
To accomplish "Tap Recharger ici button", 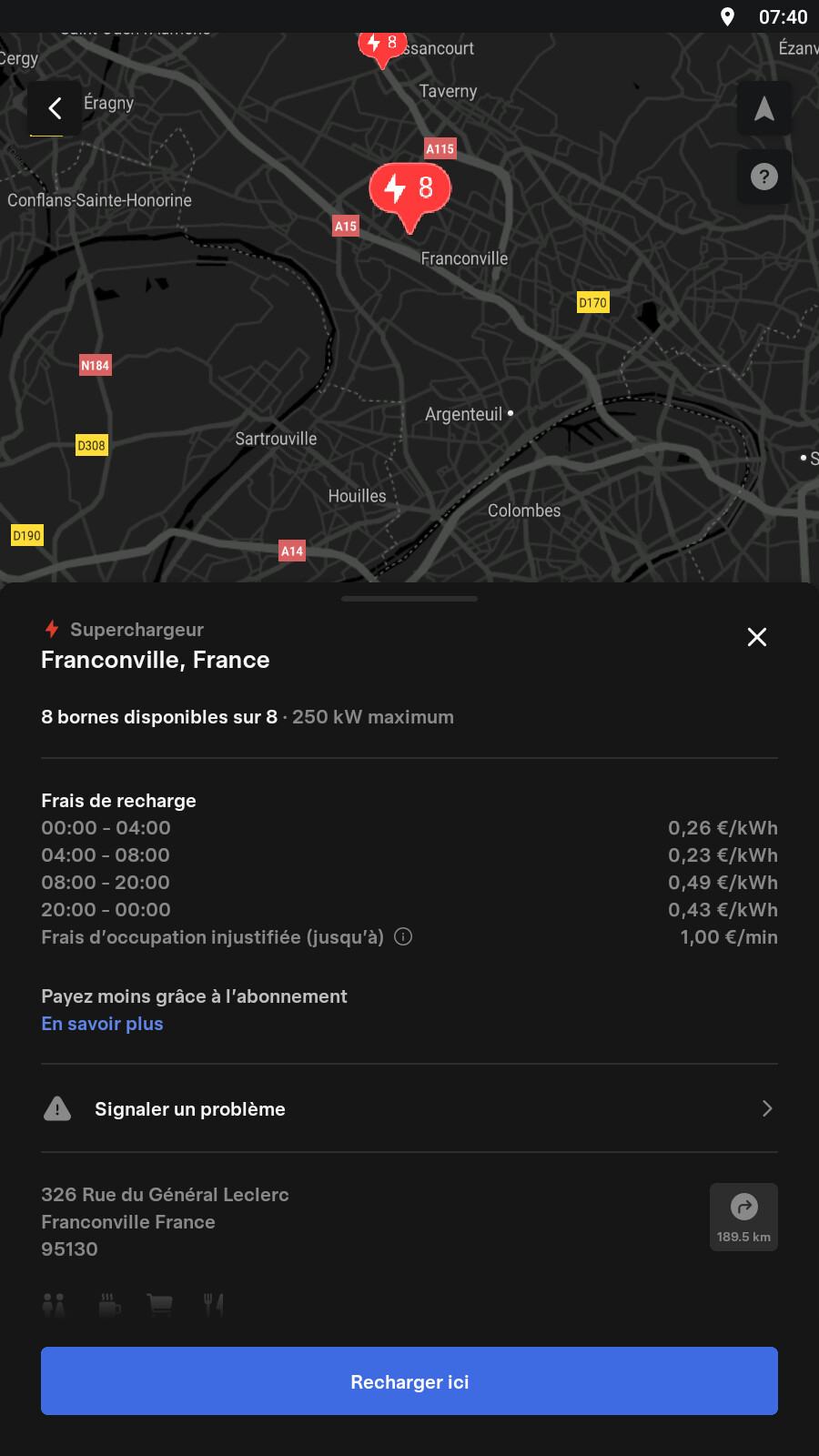I will click(409, 1381).
